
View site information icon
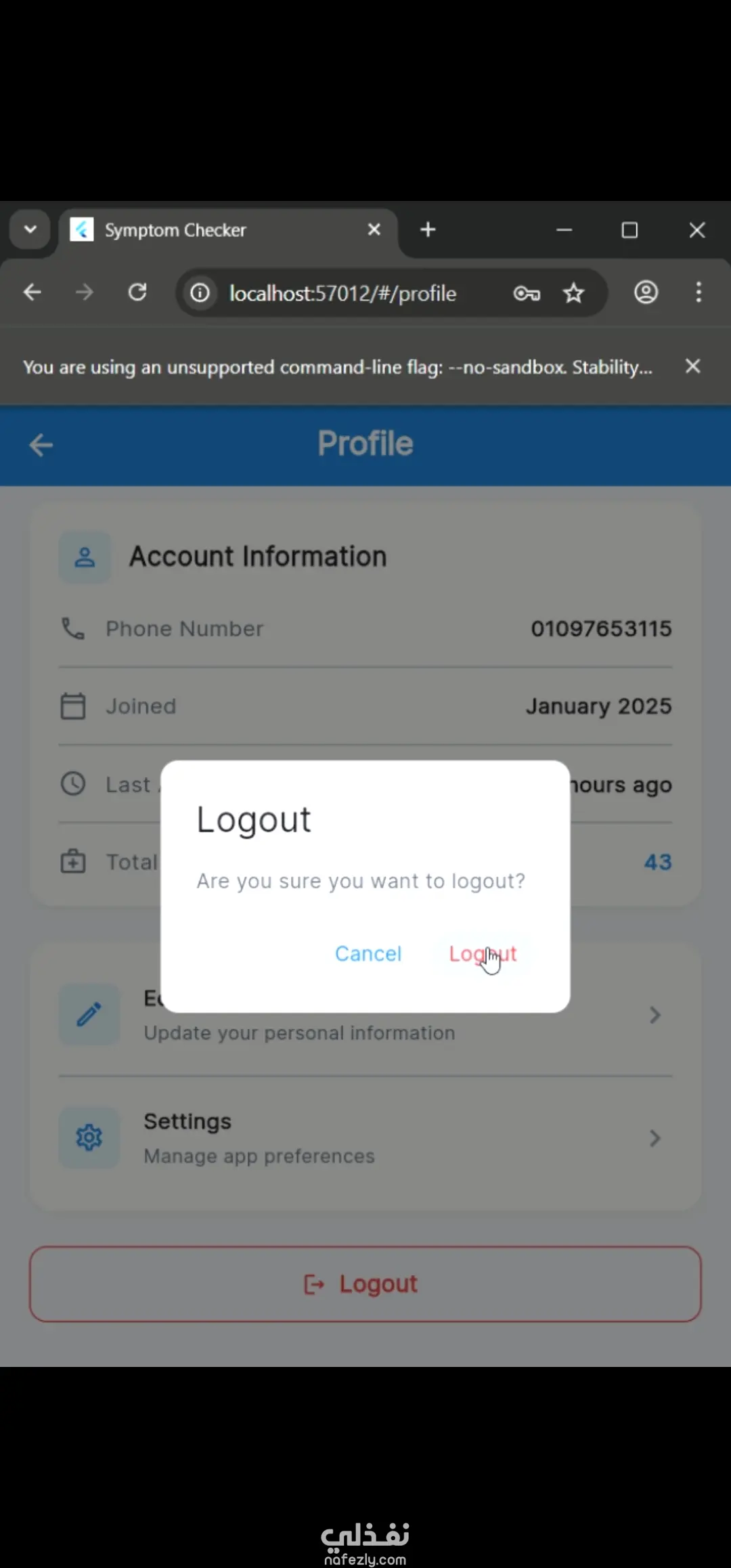coord(200,293)
